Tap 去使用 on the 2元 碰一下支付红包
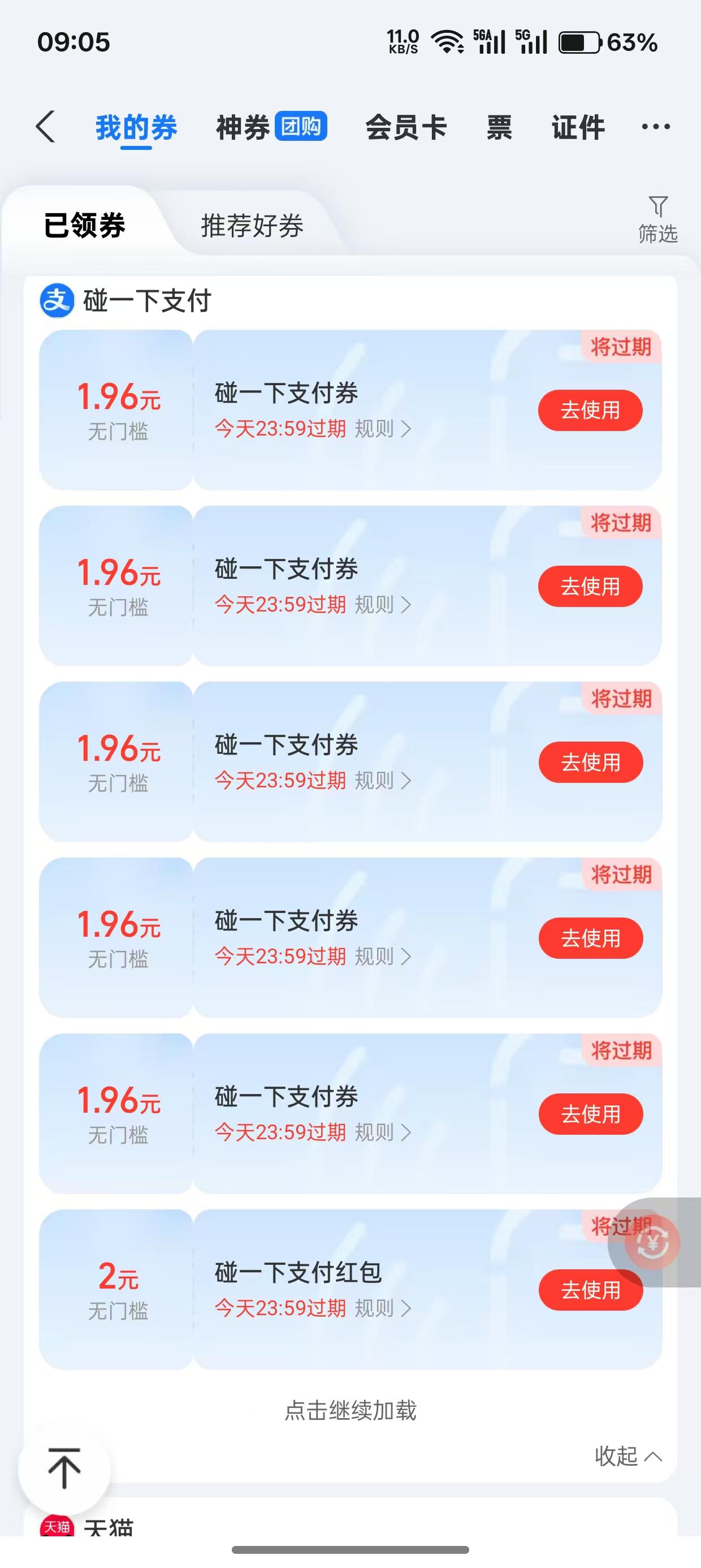This screenshot has width=701, height=1568. pos(590,1290)
